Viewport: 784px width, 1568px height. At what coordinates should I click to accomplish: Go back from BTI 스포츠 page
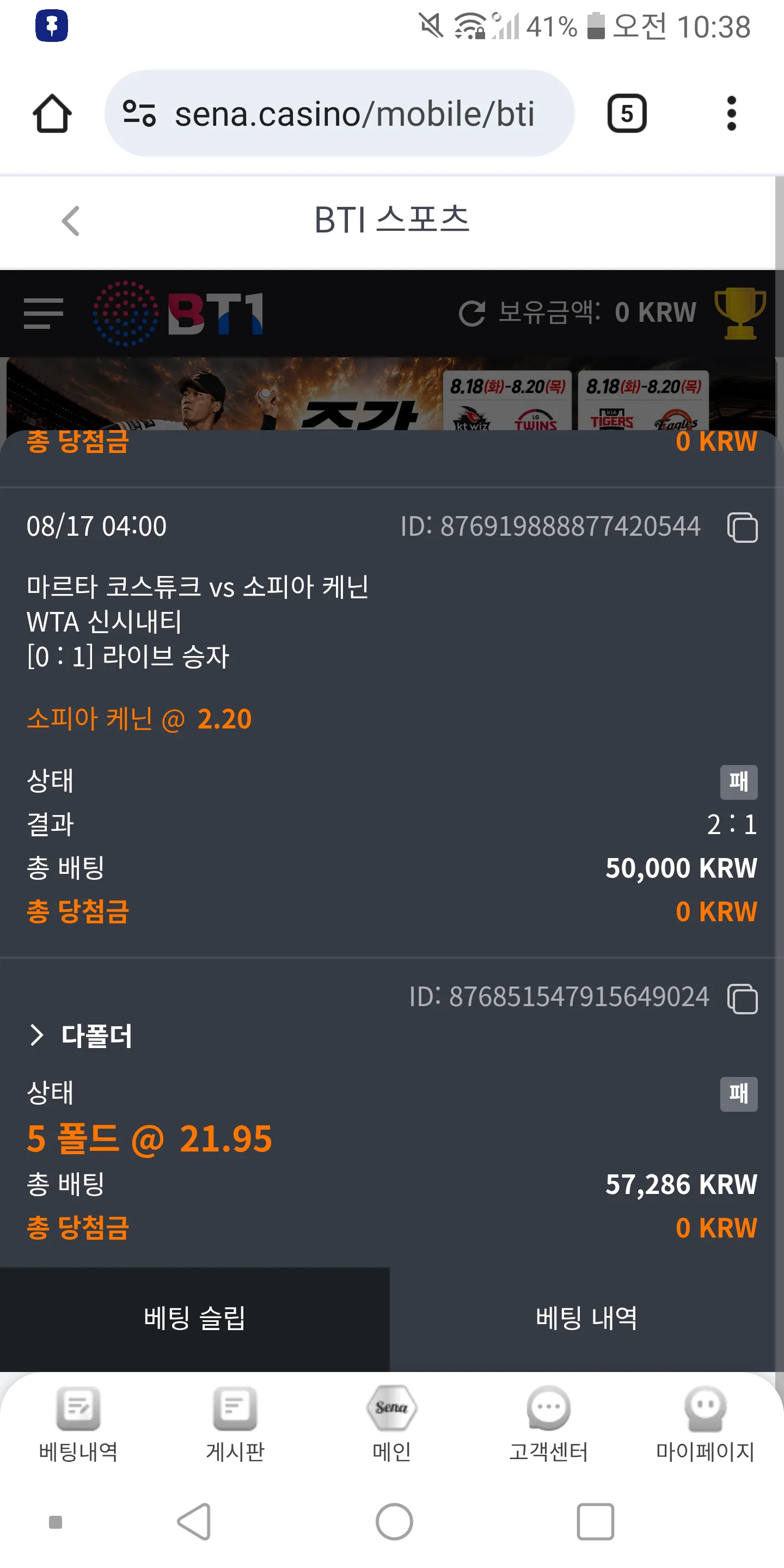click(71, 220)
